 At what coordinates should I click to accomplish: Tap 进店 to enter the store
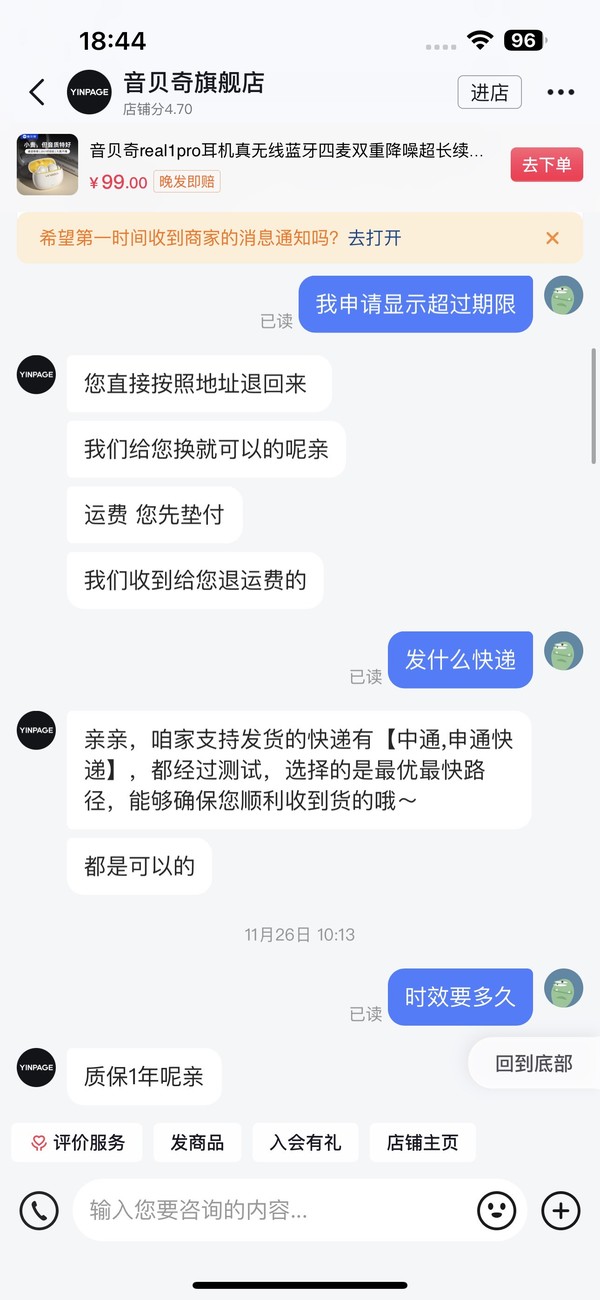point(489,93)
